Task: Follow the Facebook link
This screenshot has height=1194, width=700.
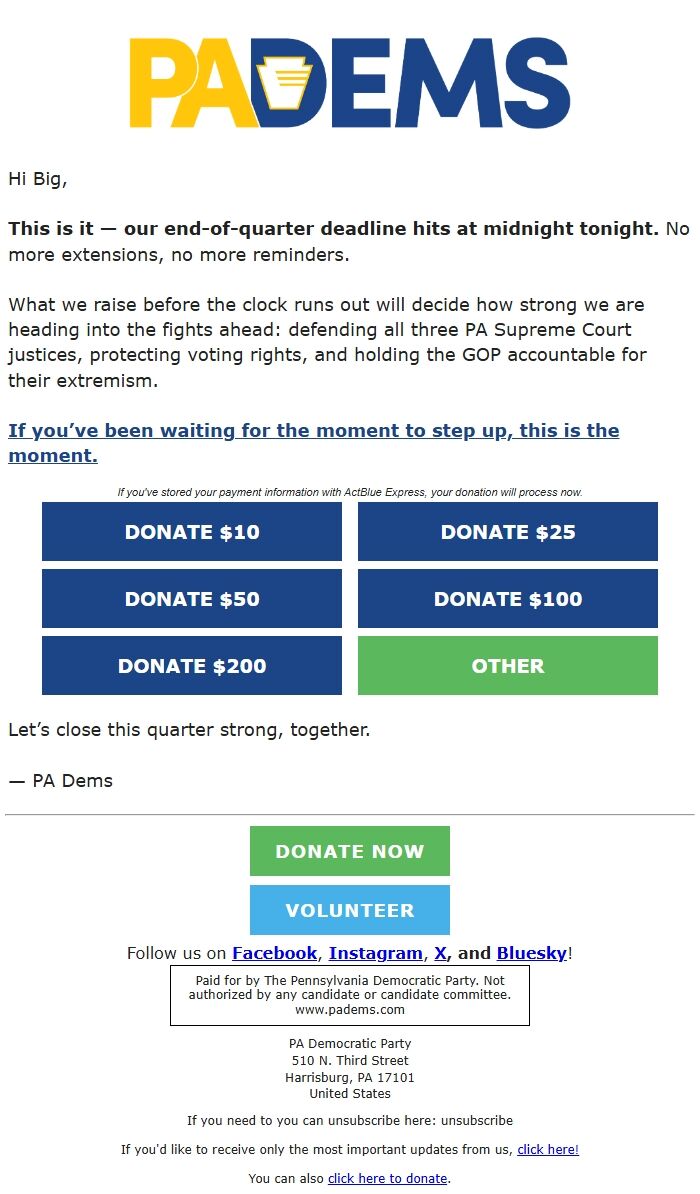Action: click(275, 953)
